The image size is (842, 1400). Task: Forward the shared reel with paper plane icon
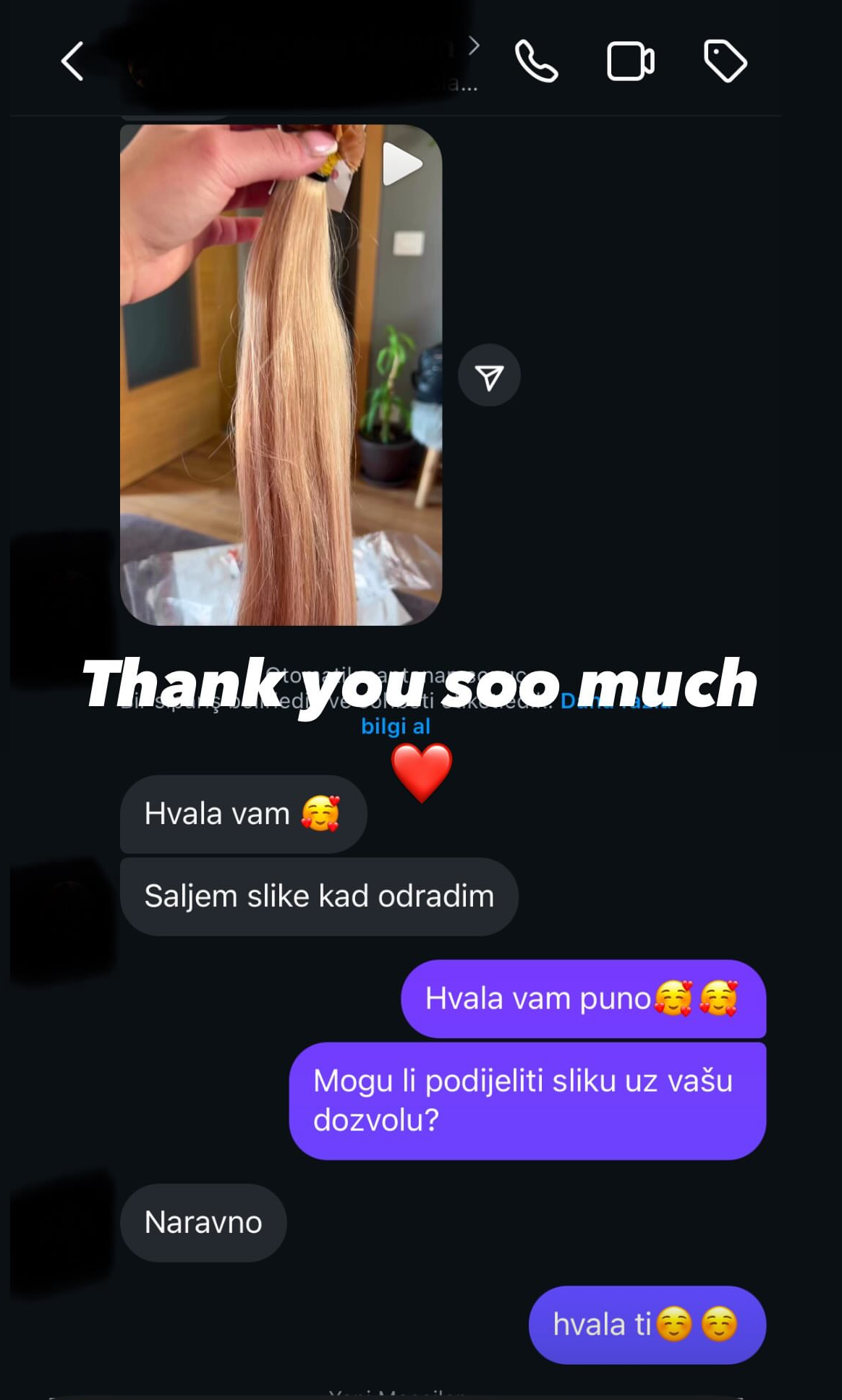point(489,376)
